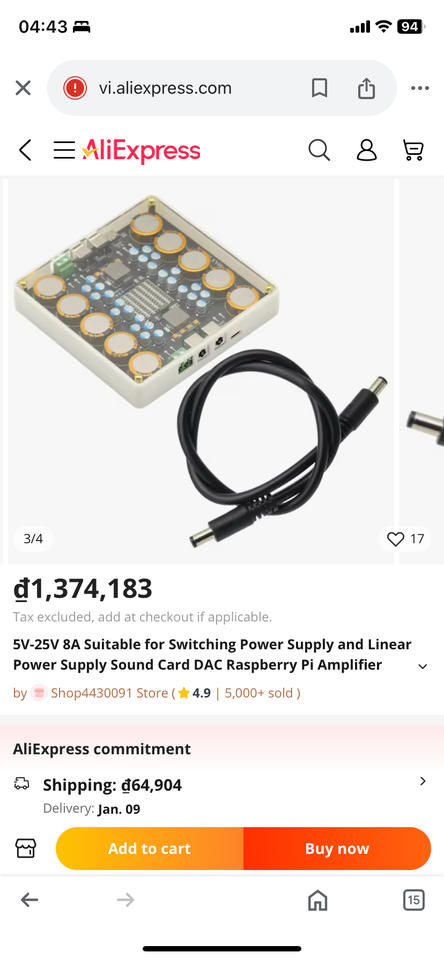Viewport: 444px width, 960px height.
Task: Go back using the AliExpress back arrow
Action: 24,150
